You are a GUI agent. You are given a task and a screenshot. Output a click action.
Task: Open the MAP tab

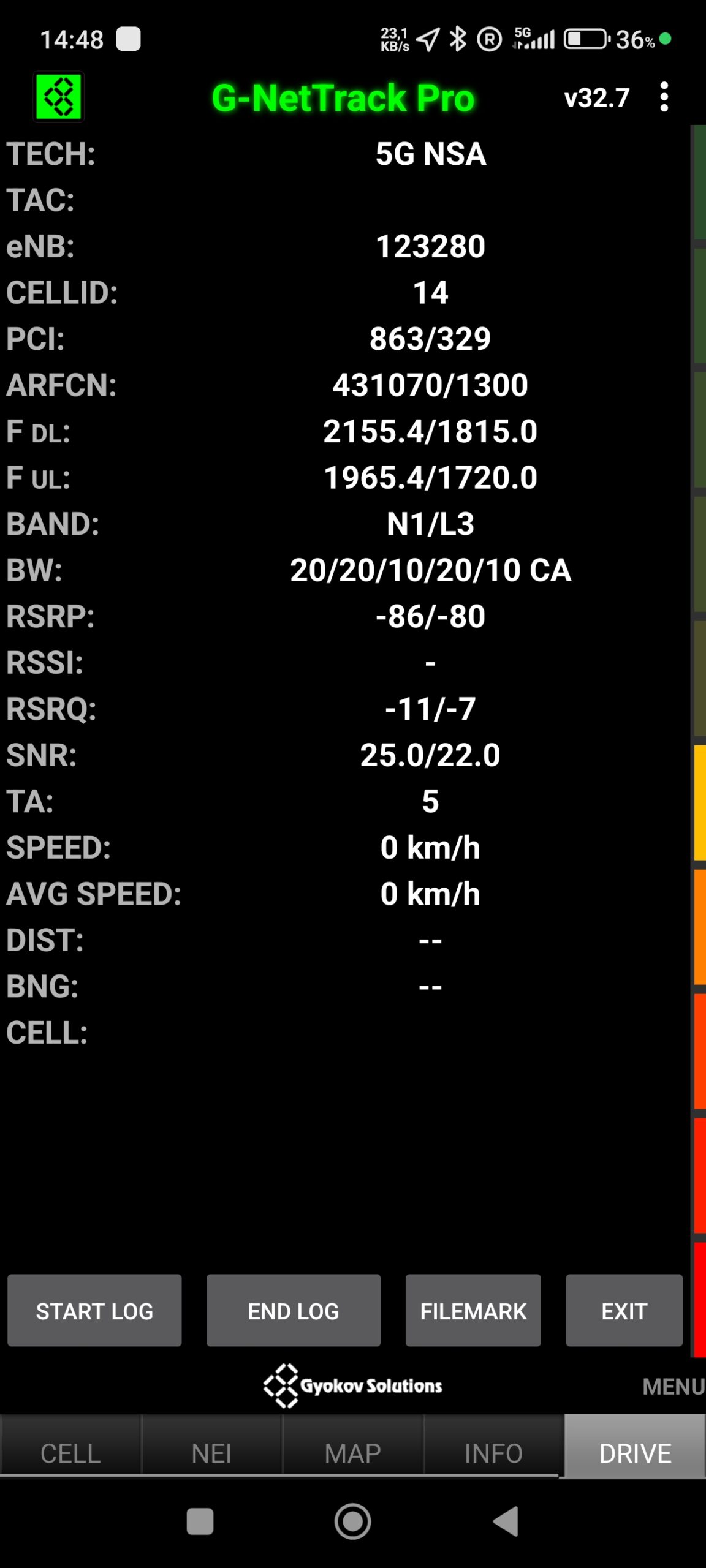(352, 1453)
